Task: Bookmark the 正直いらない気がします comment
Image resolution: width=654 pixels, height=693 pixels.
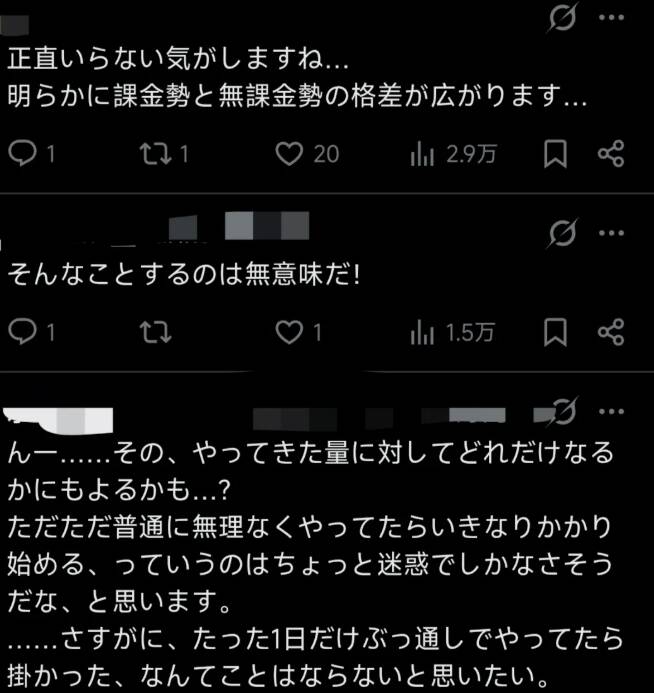Action: coord(556,153)
